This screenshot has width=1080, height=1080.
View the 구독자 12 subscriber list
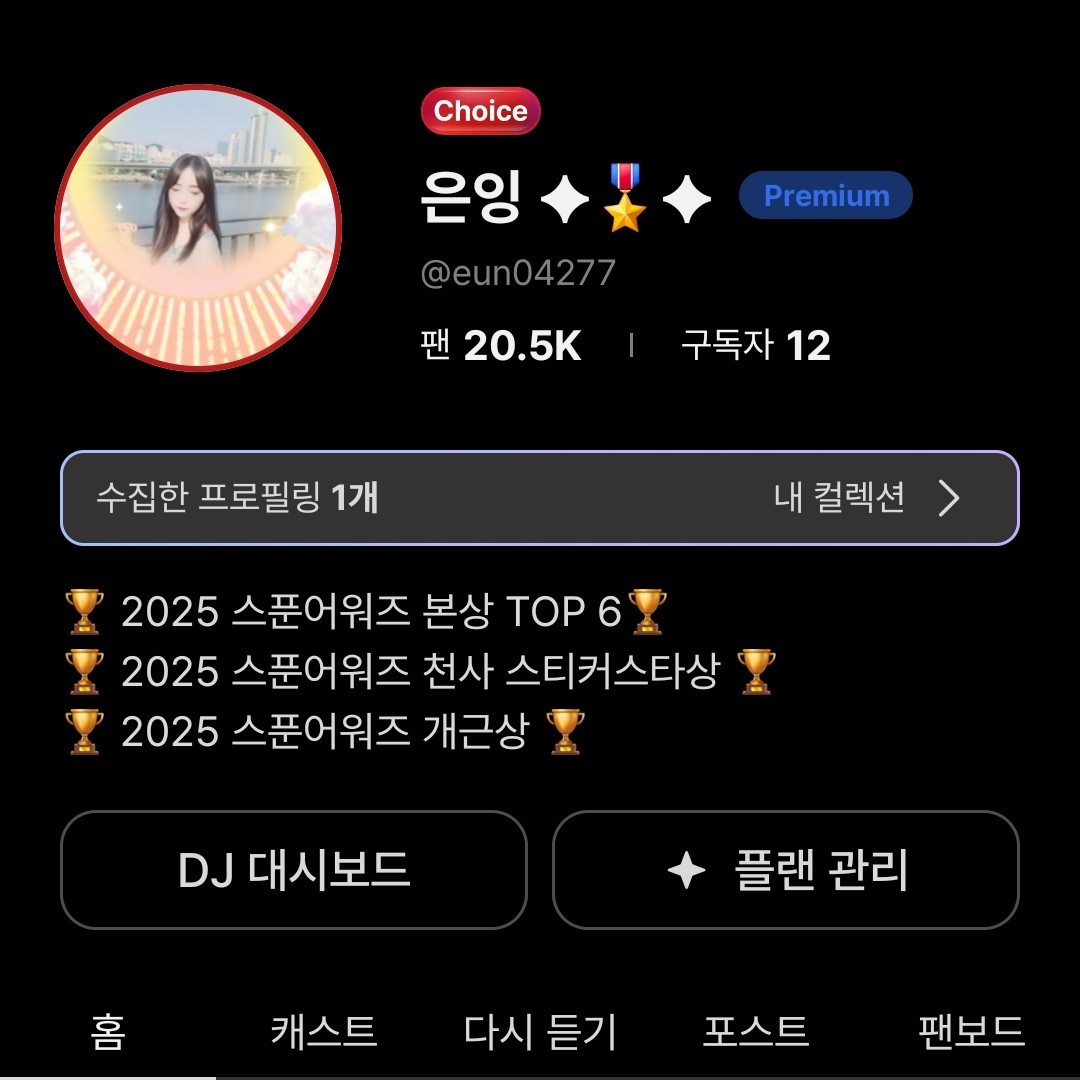point(756,346)
